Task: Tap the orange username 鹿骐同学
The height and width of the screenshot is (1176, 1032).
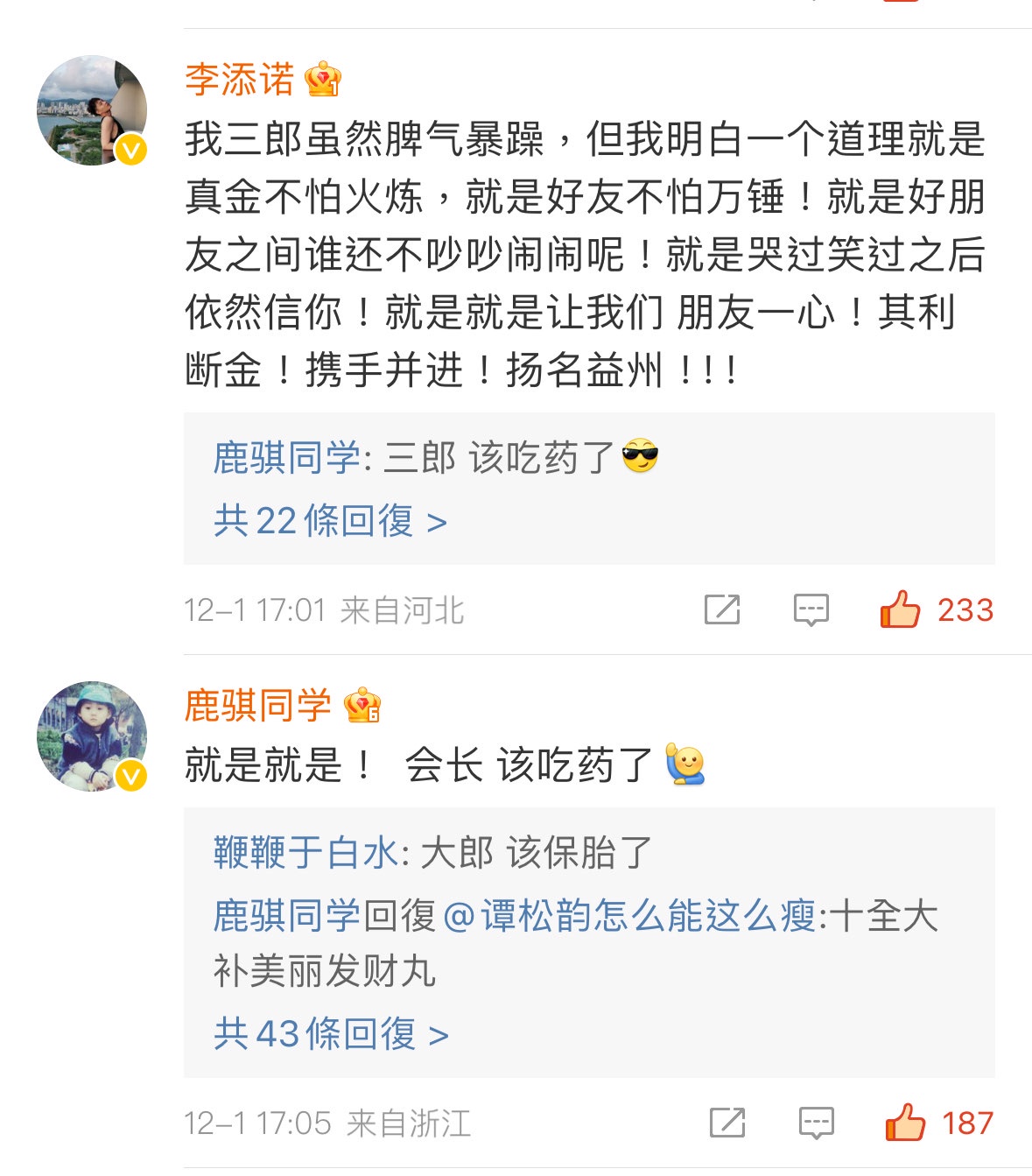Action: point(257,706)
